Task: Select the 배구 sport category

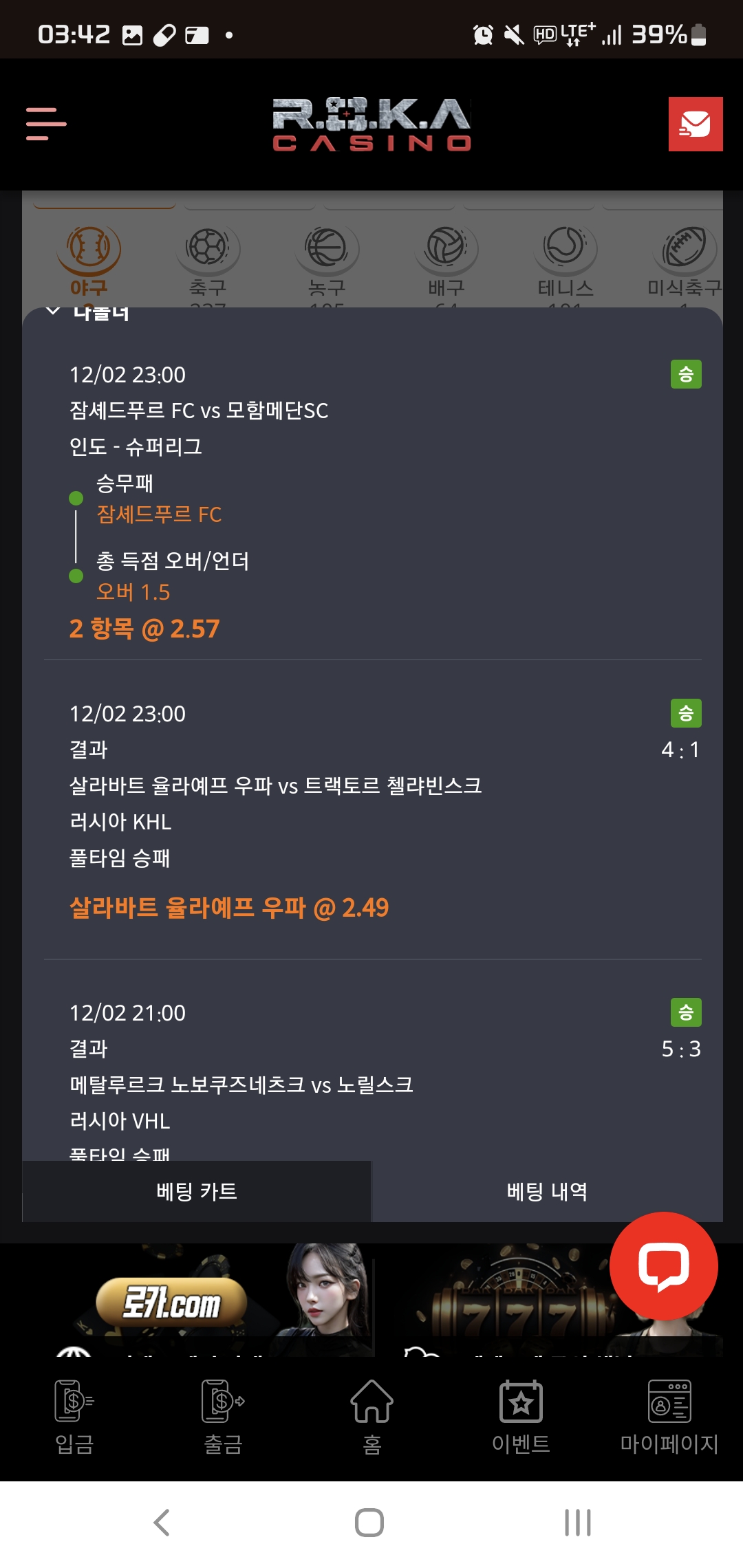Action: tap(446, 258)
